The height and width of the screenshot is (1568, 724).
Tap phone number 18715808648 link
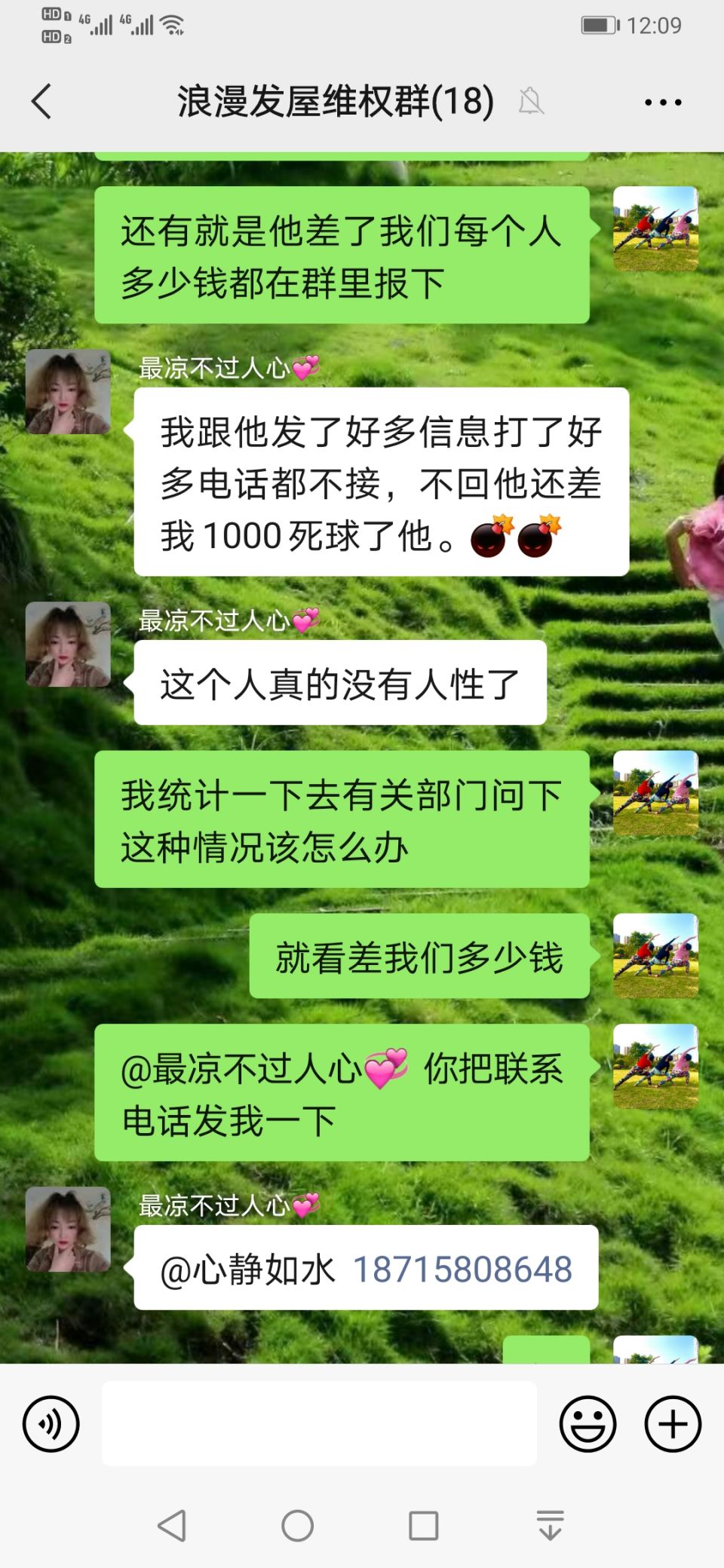click(462, 1269)
